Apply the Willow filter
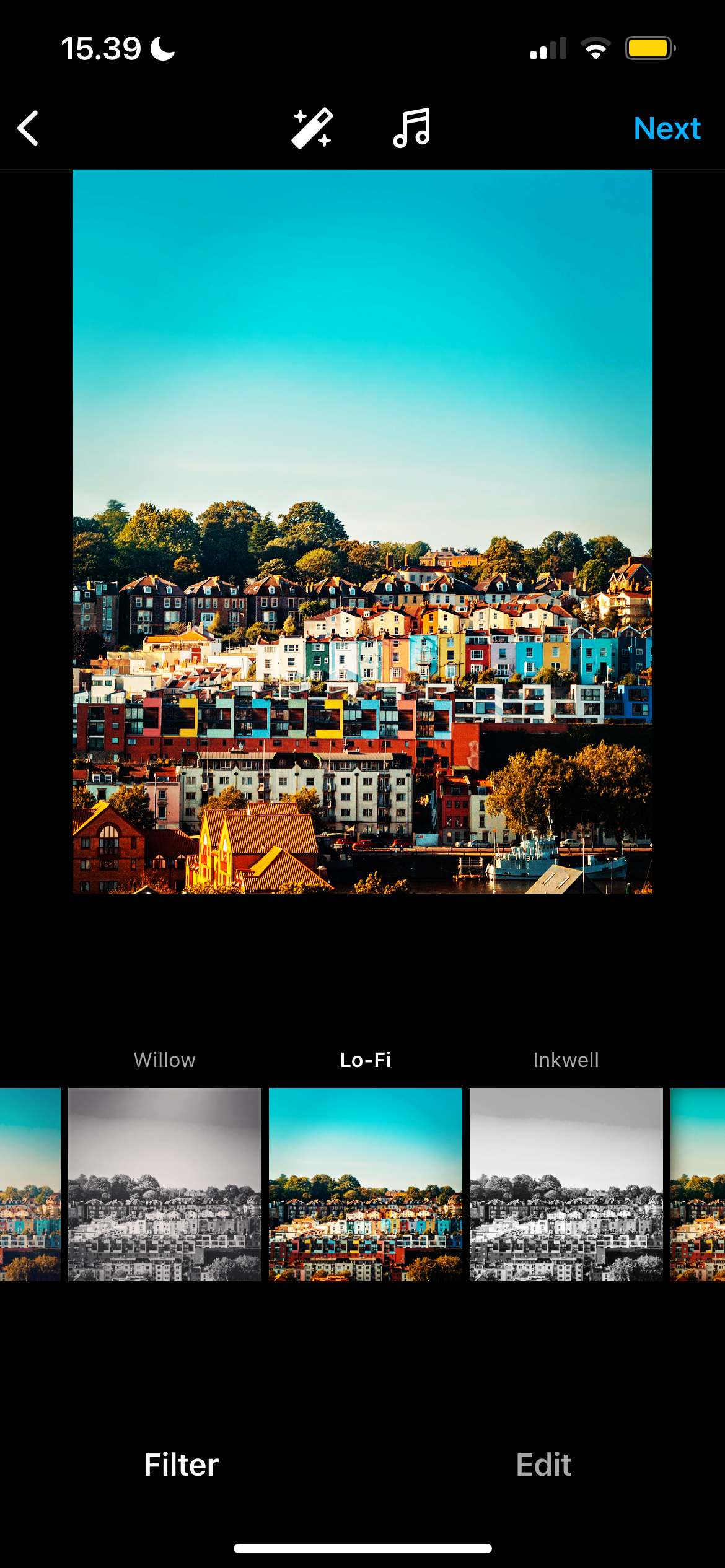725x1568 pixels. click(164, 1184)
